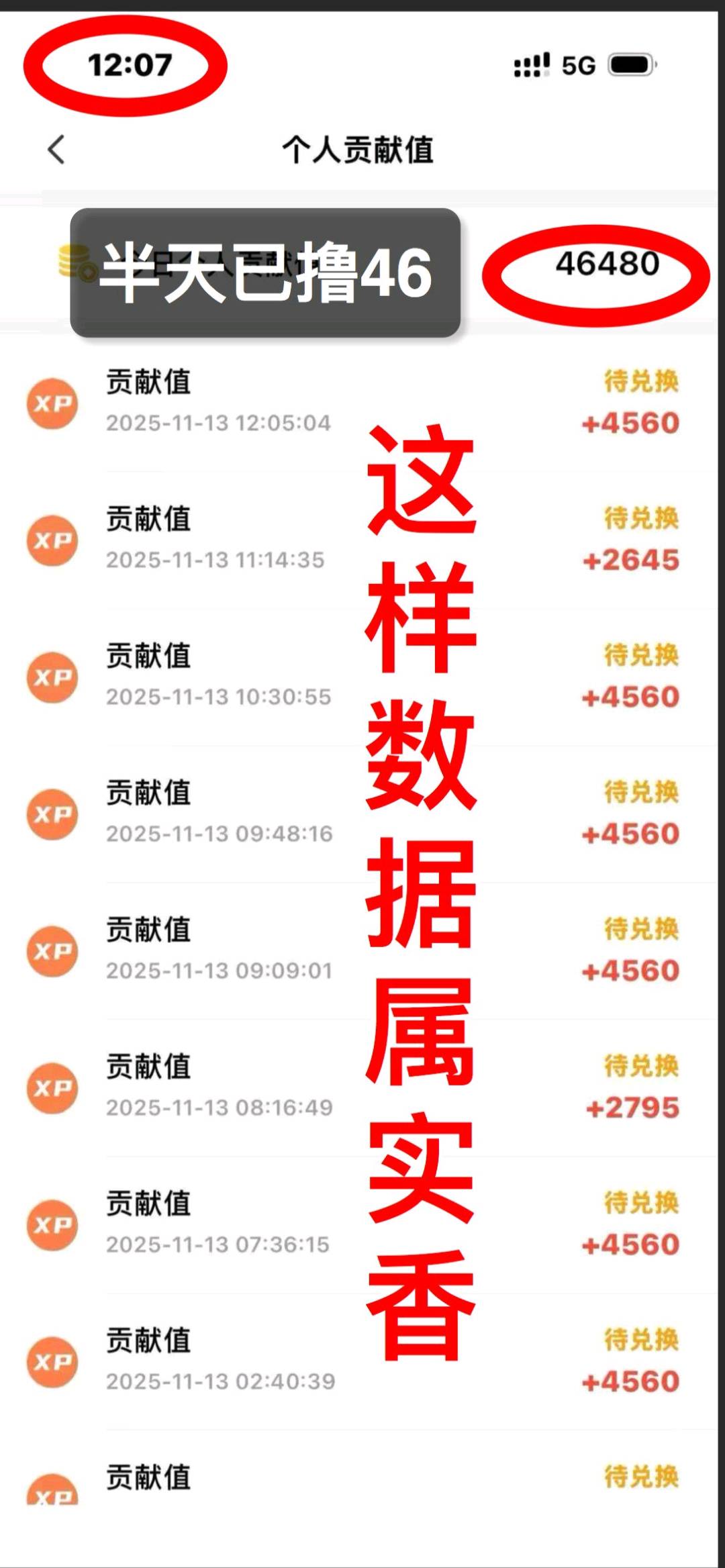Image resolution: width=725 pixels, height=1568 pixels.
Task: Select the XP icon for the 12:05:04 entry
Action: tap(54, 403)
